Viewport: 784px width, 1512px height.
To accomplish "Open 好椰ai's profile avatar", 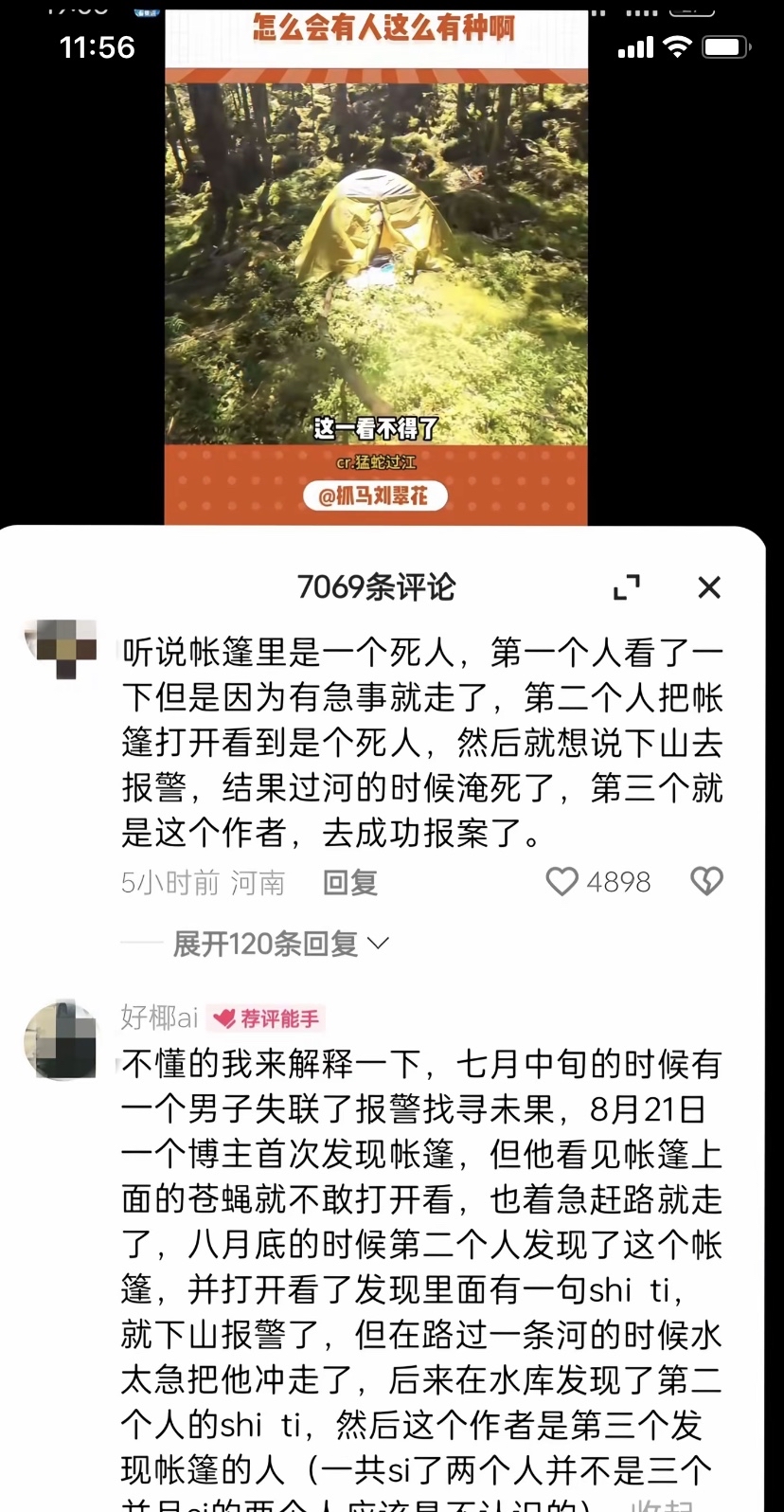I will pos(61,1039).
